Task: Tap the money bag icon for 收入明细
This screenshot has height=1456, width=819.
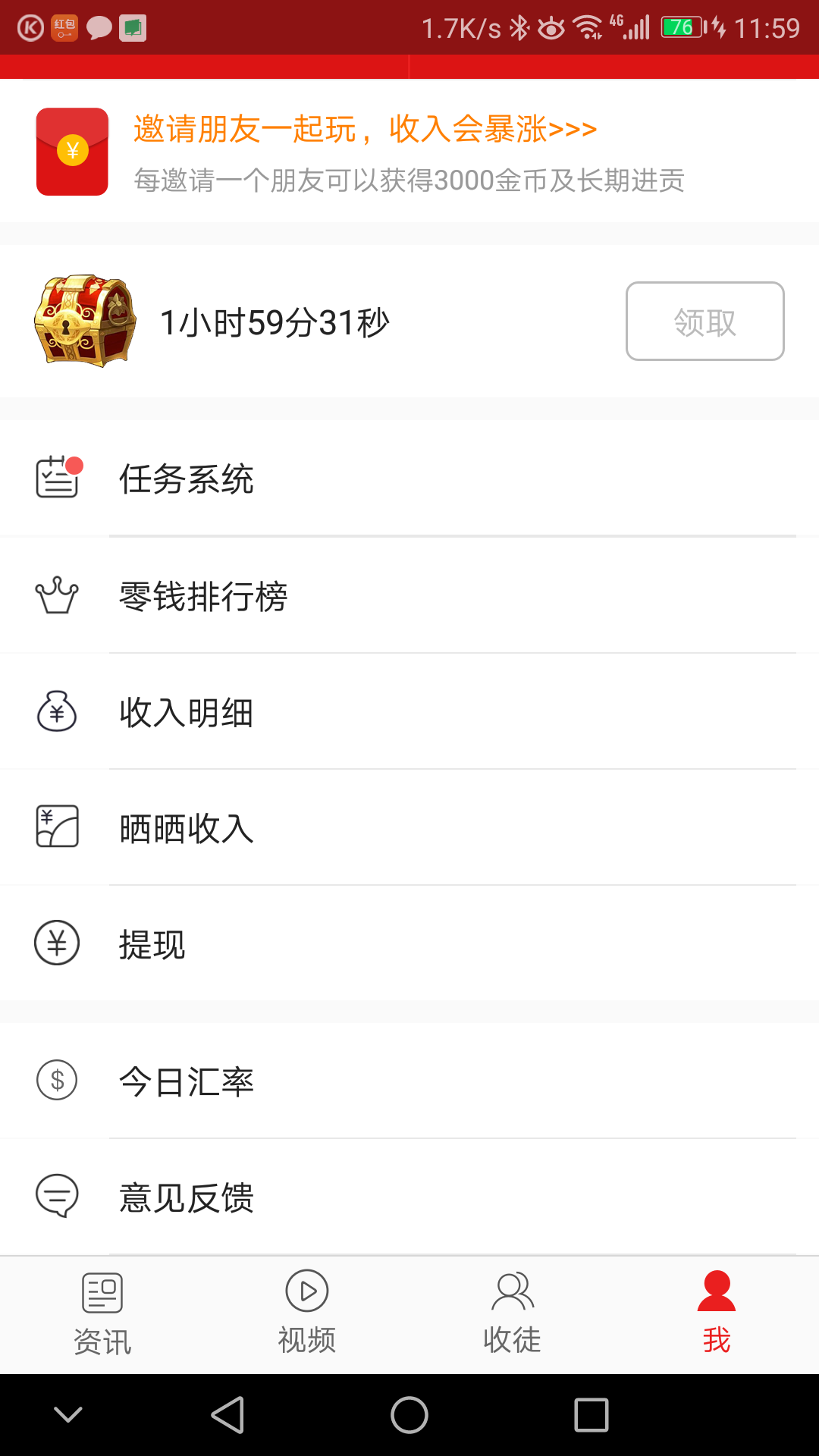Action: 55,711
